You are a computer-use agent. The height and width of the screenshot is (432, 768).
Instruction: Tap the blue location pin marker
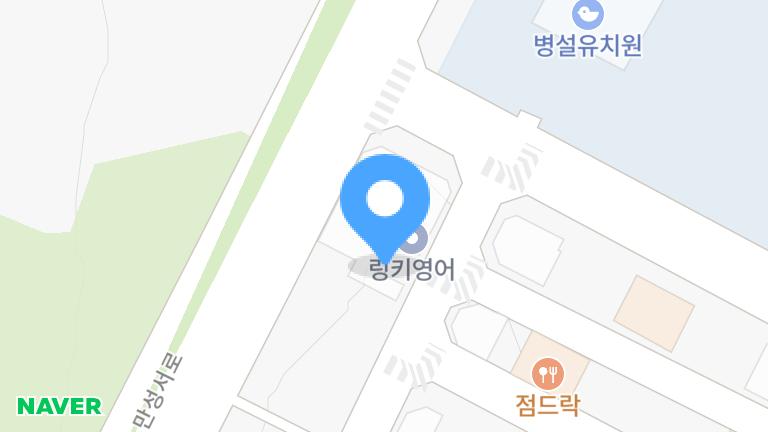(385, 200)
